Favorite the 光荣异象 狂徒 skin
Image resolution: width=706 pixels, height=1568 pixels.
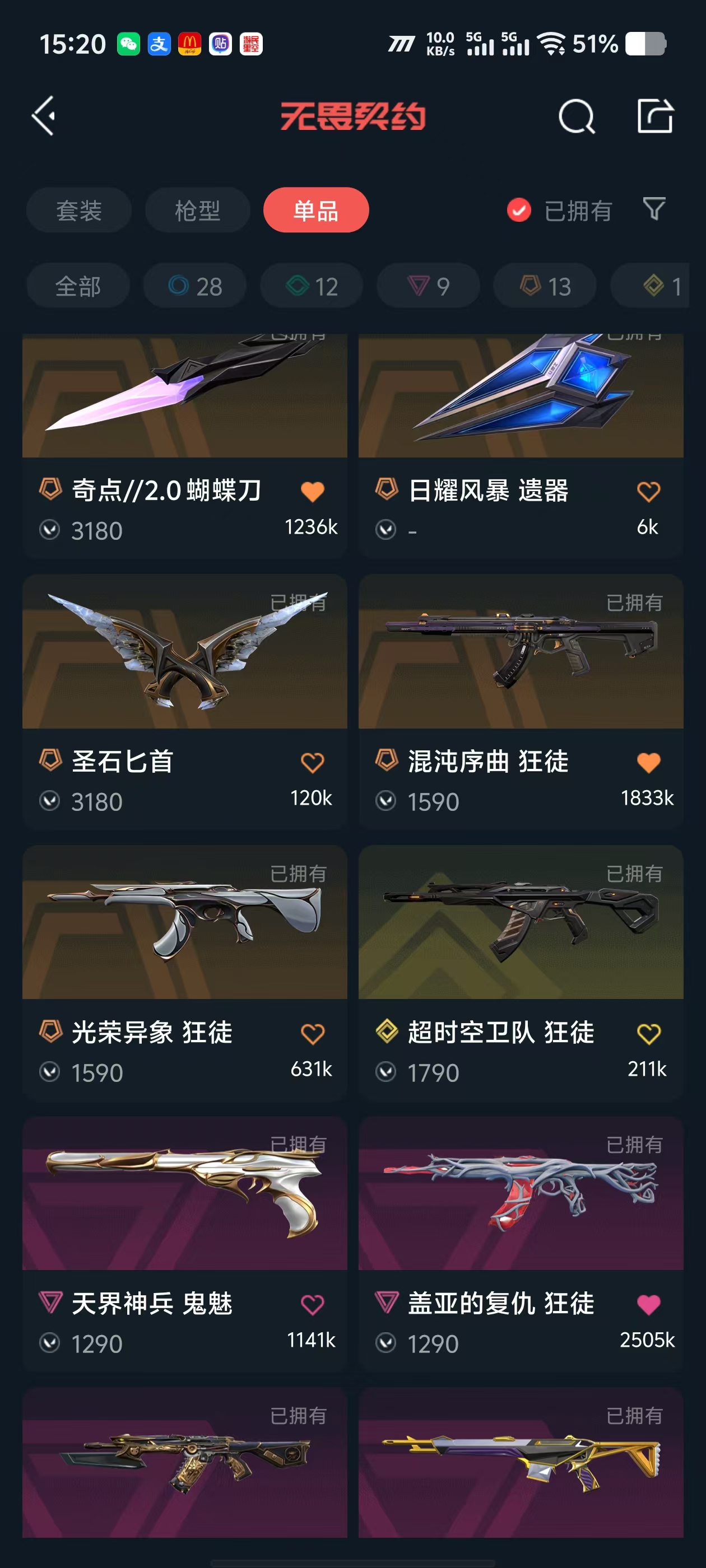pyautogui.click(x=312, y=1033)
